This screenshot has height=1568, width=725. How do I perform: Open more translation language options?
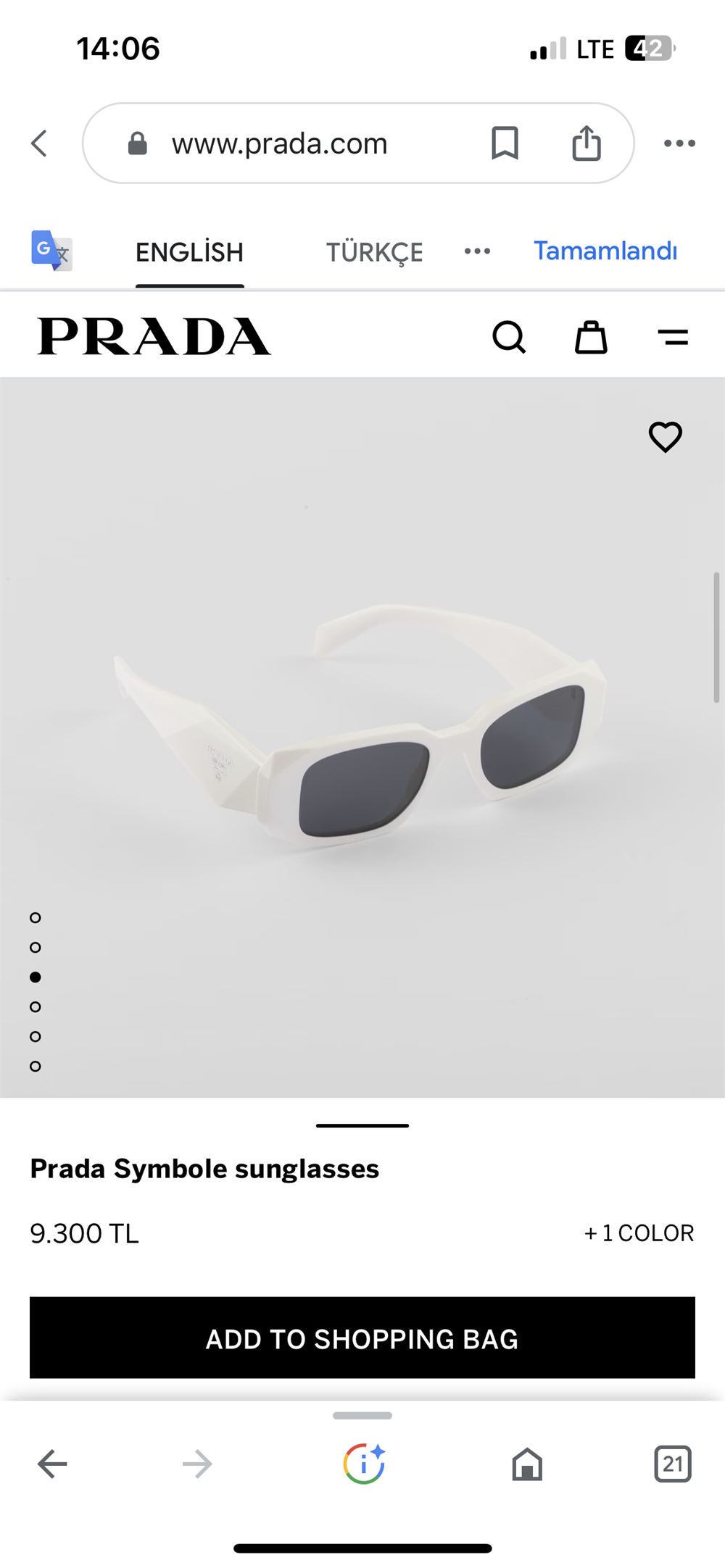tap(477, 251)
